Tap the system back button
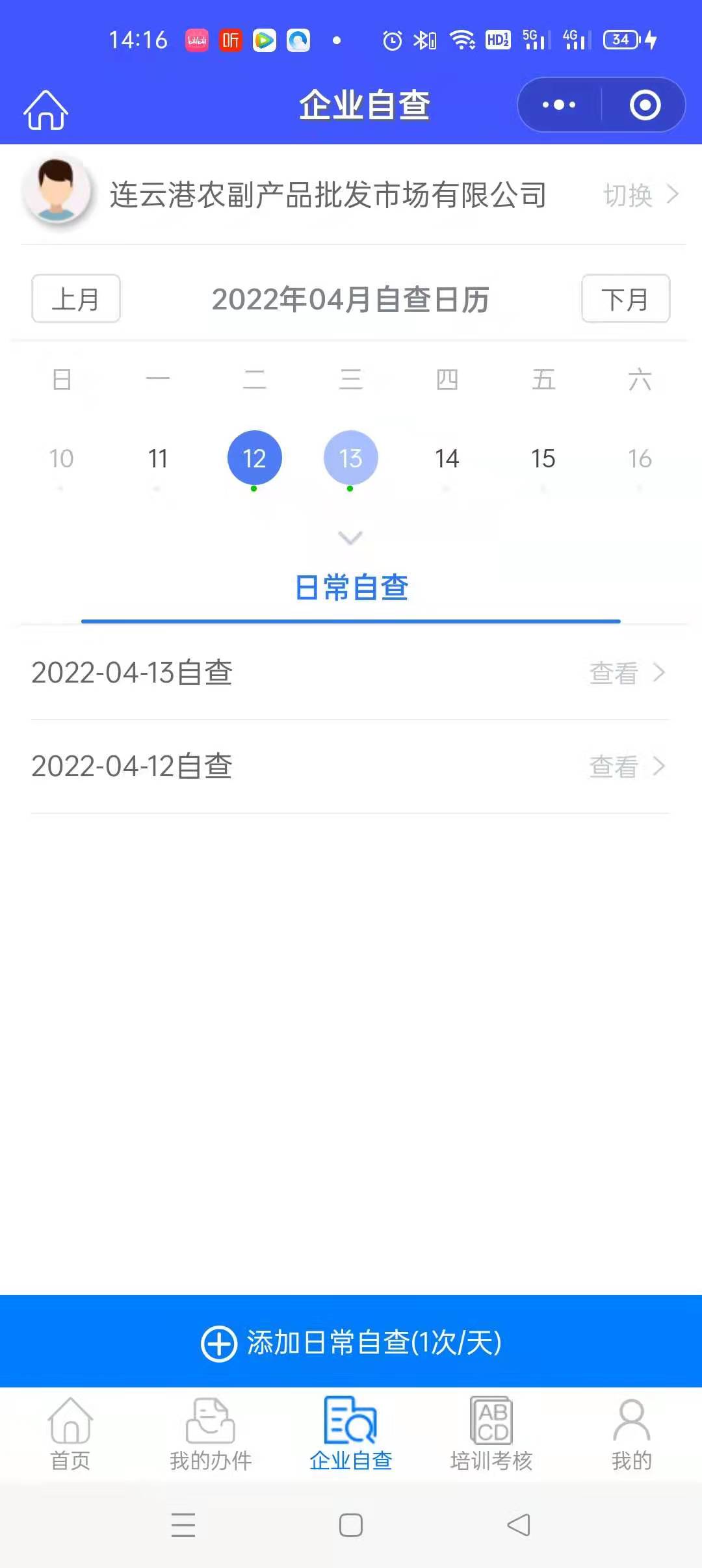The width and height of the screenshot is (702, 1568). pos(518,1525)
